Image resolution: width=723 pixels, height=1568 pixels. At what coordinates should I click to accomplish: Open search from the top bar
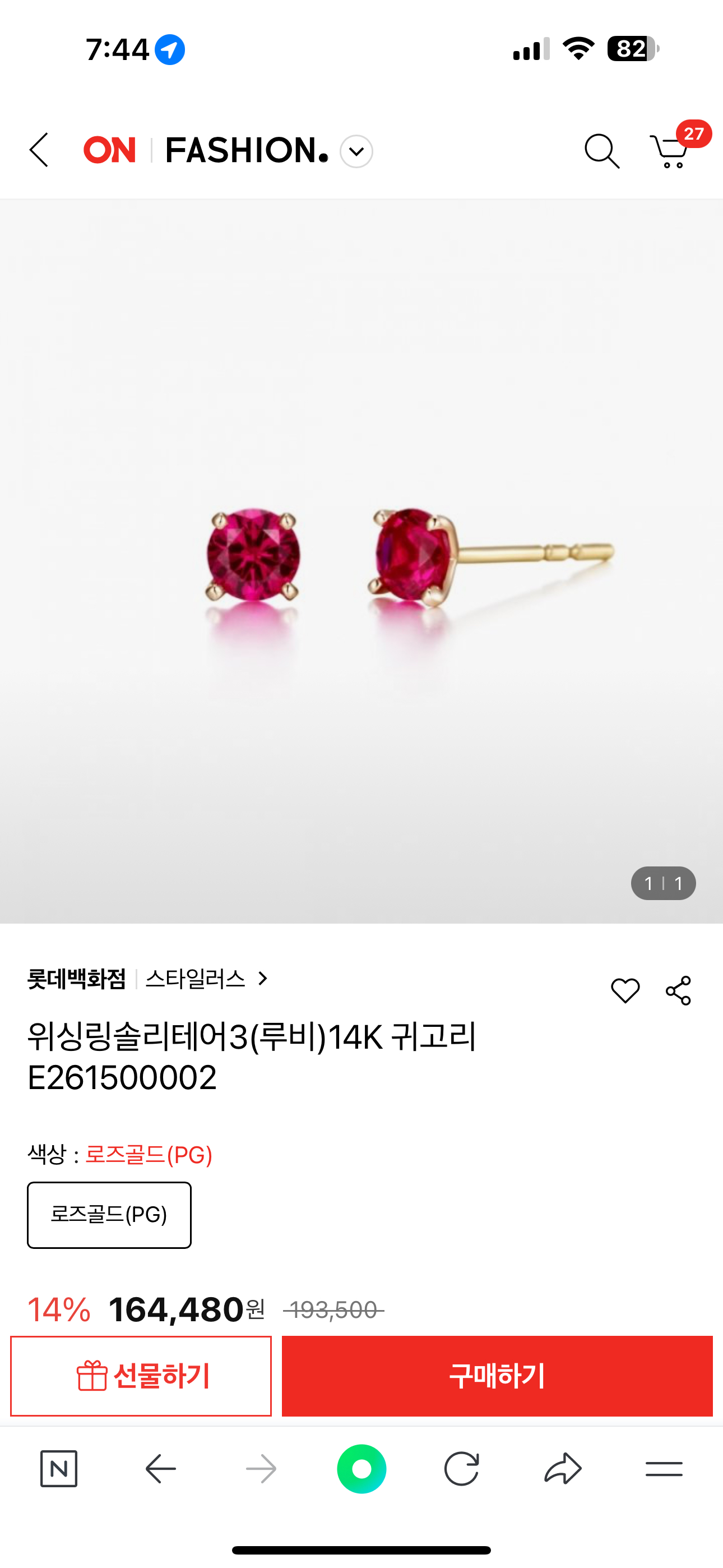(601, 150)
